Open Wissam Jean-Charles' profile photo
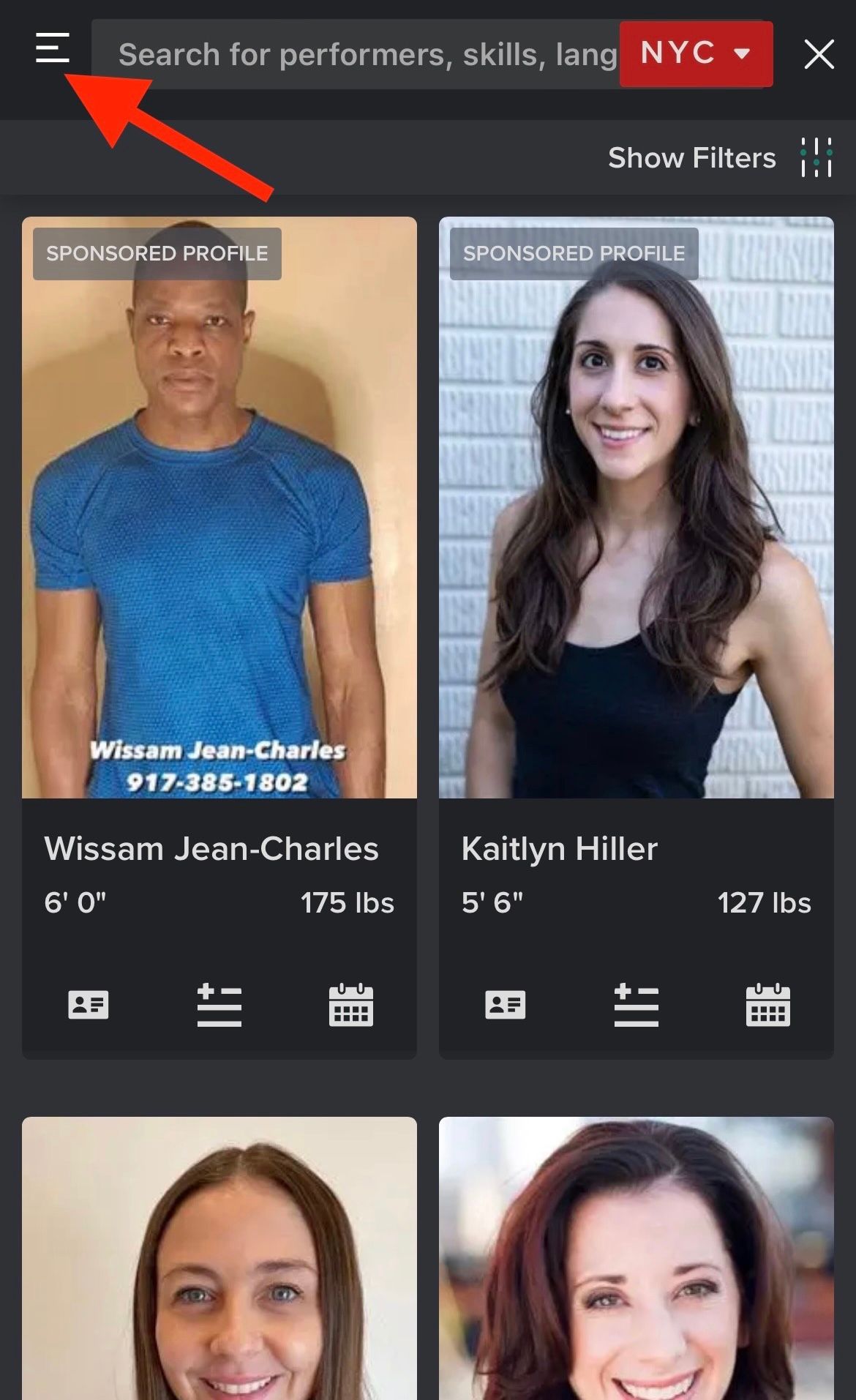The height and width of the screenshot is (1400, 856). point(219,507)
